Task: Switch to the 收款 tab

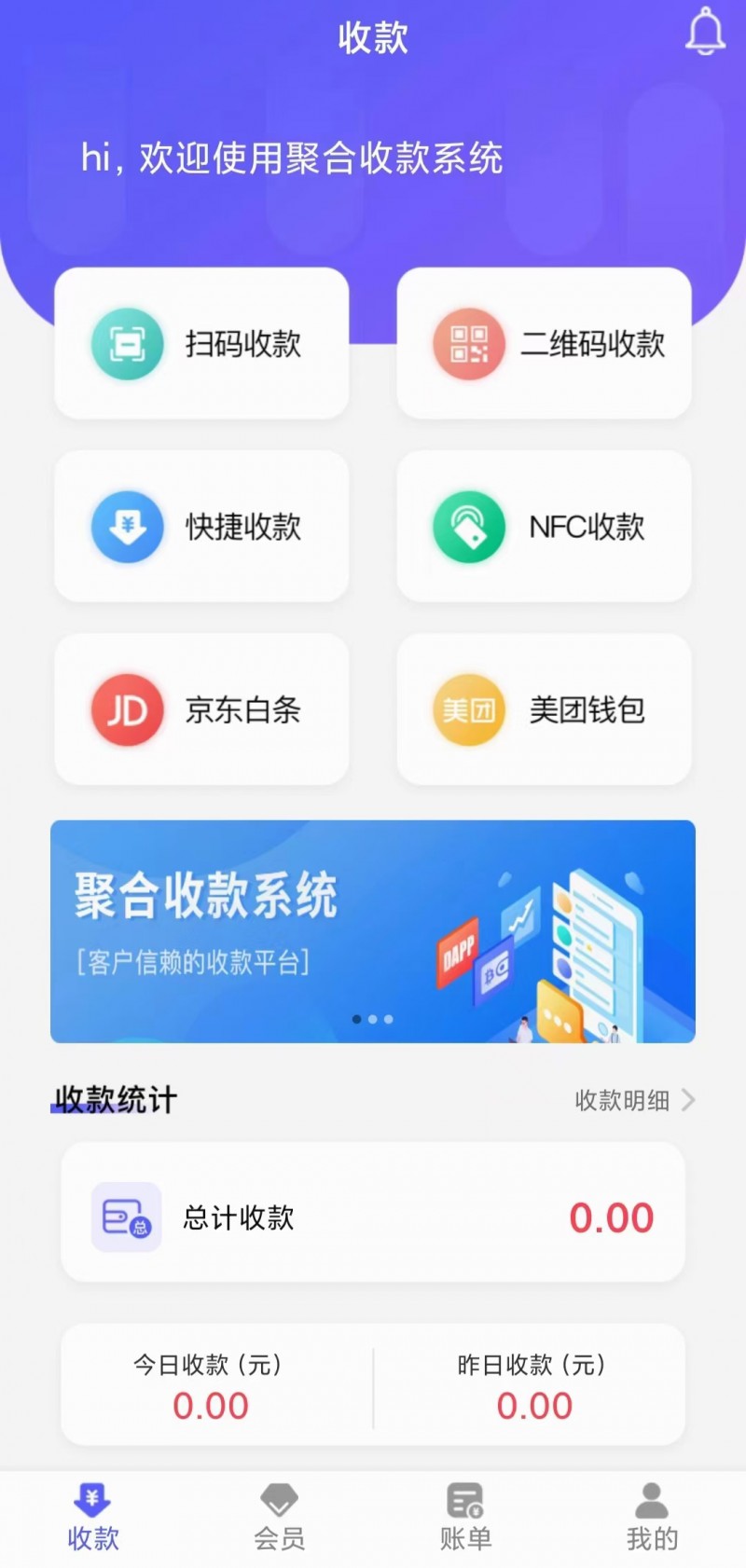Action: [x=93, y=1518]
